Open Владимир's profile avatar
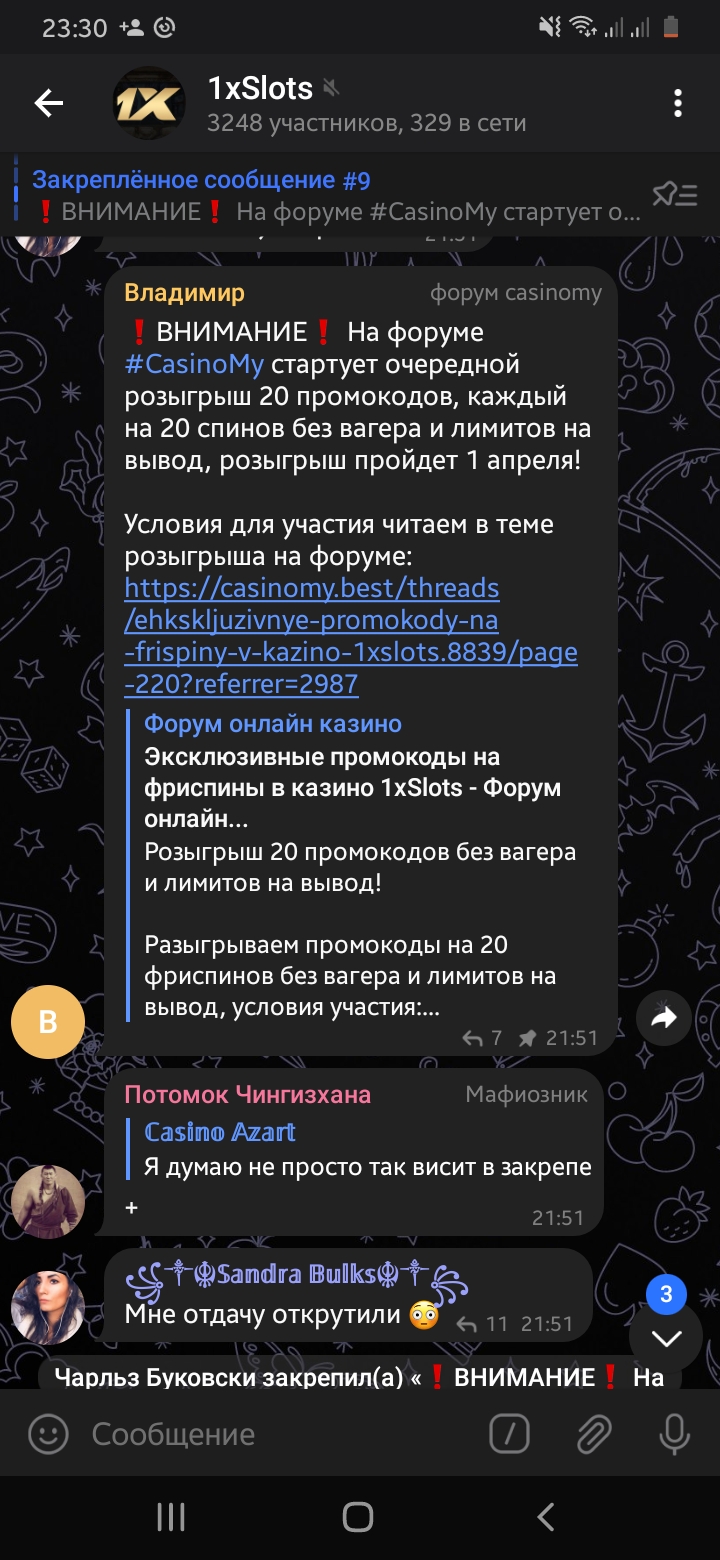Image resolution: width=720 pixels, height=1560 pixels. pyautogui.click(x=47, y=1021)
